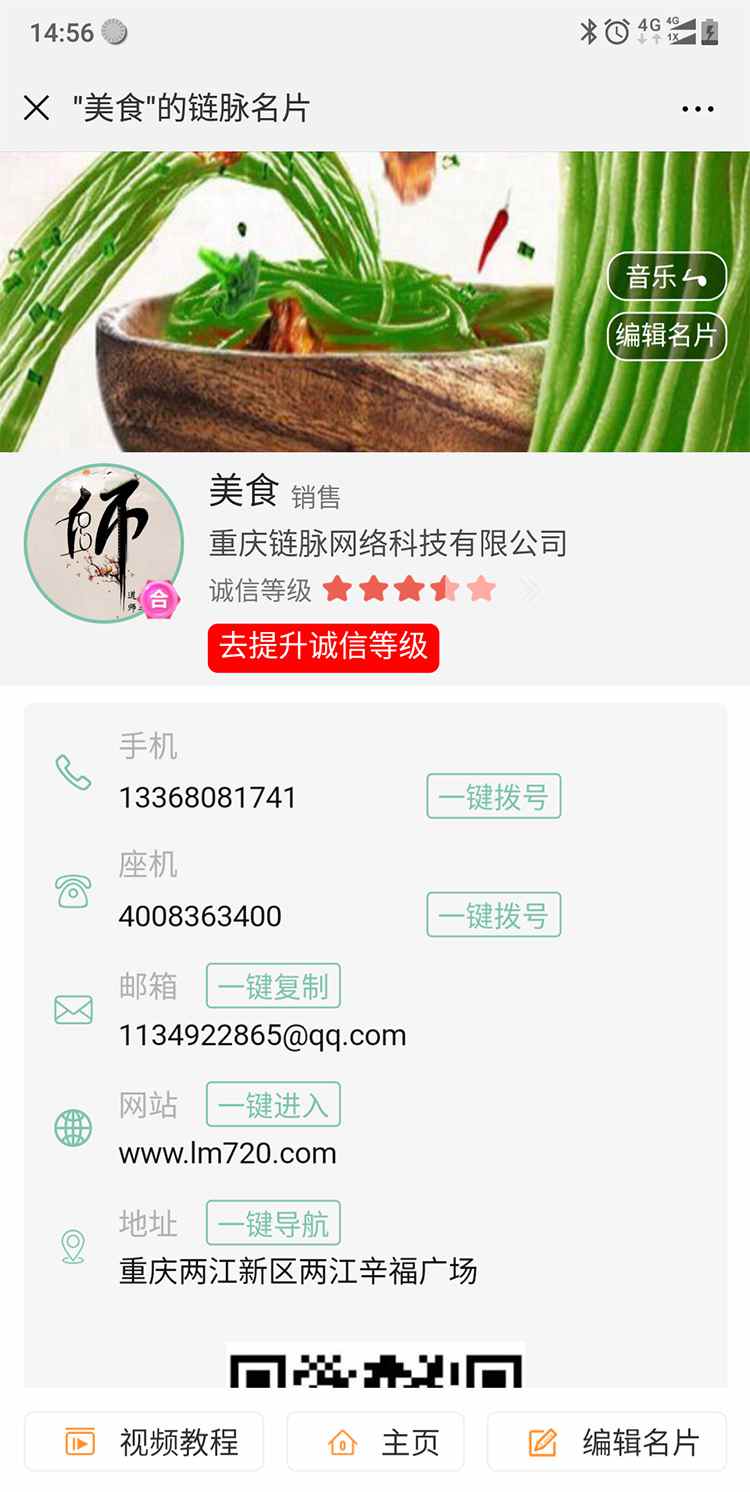The height and width of the screenshot is (1492, 750).
Task: Start navigation with 一键导航
Action: [273, 1223]
